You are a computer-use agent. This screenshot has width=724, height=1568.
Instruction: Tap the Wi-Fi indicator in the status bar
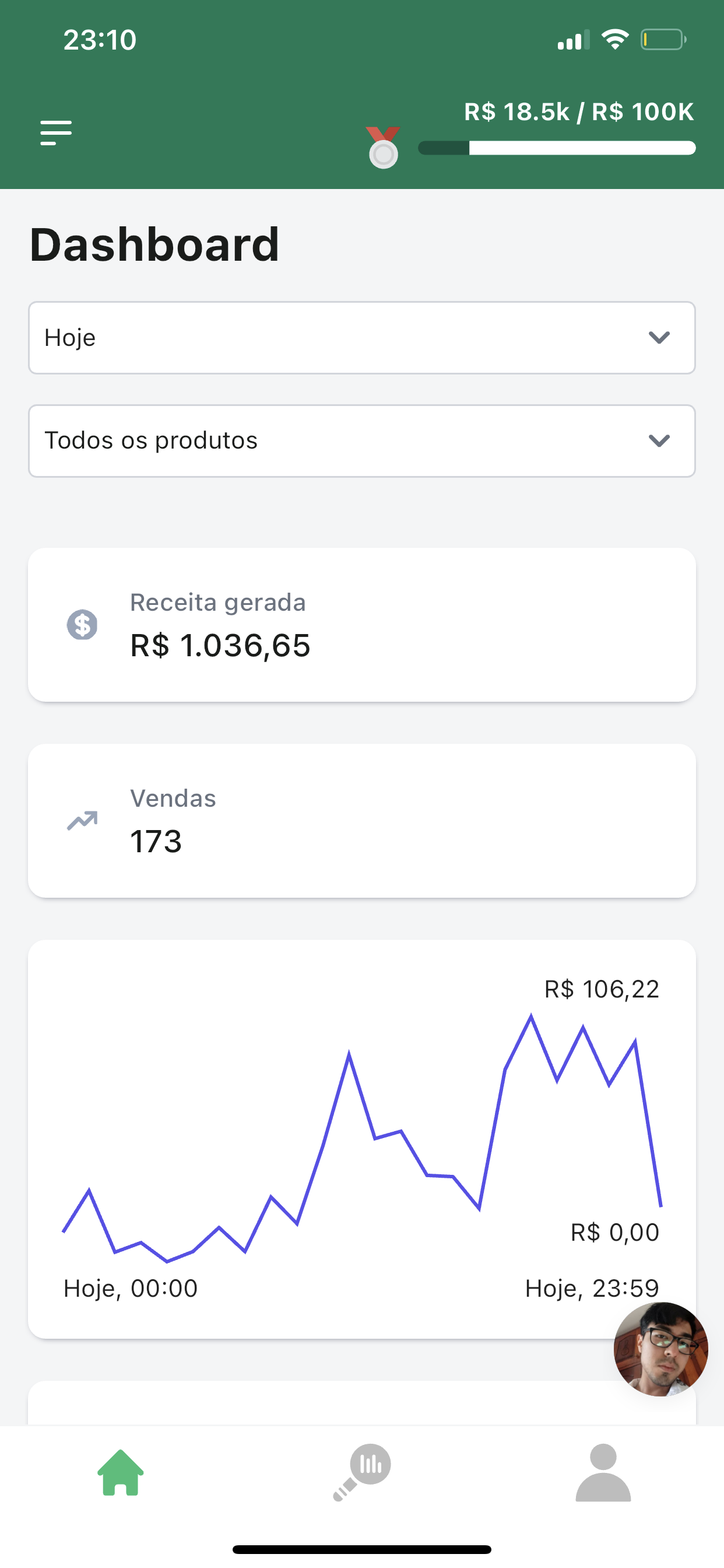(614, 39)
